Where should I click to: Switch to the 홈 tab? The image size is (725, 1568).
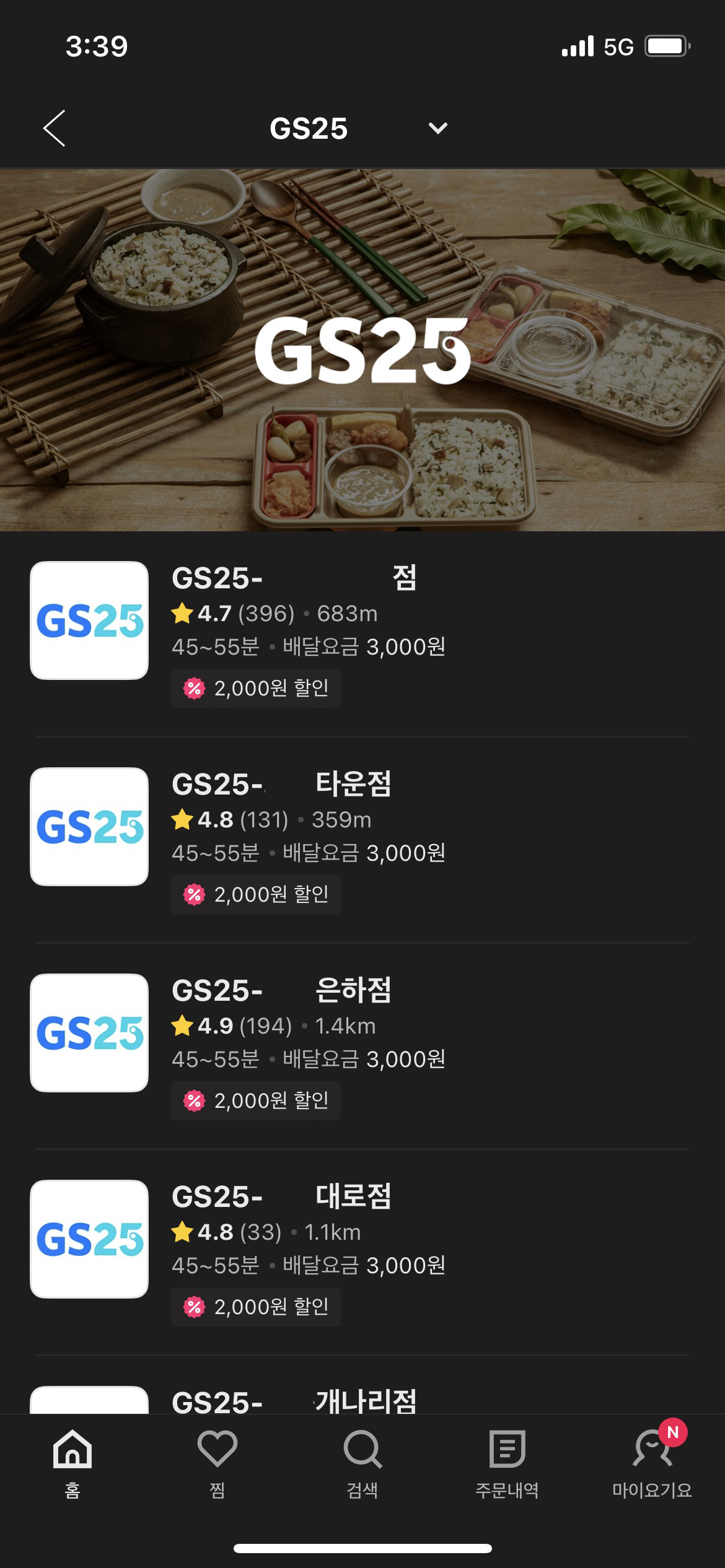pyautogui.click(x=72, y=1463)
